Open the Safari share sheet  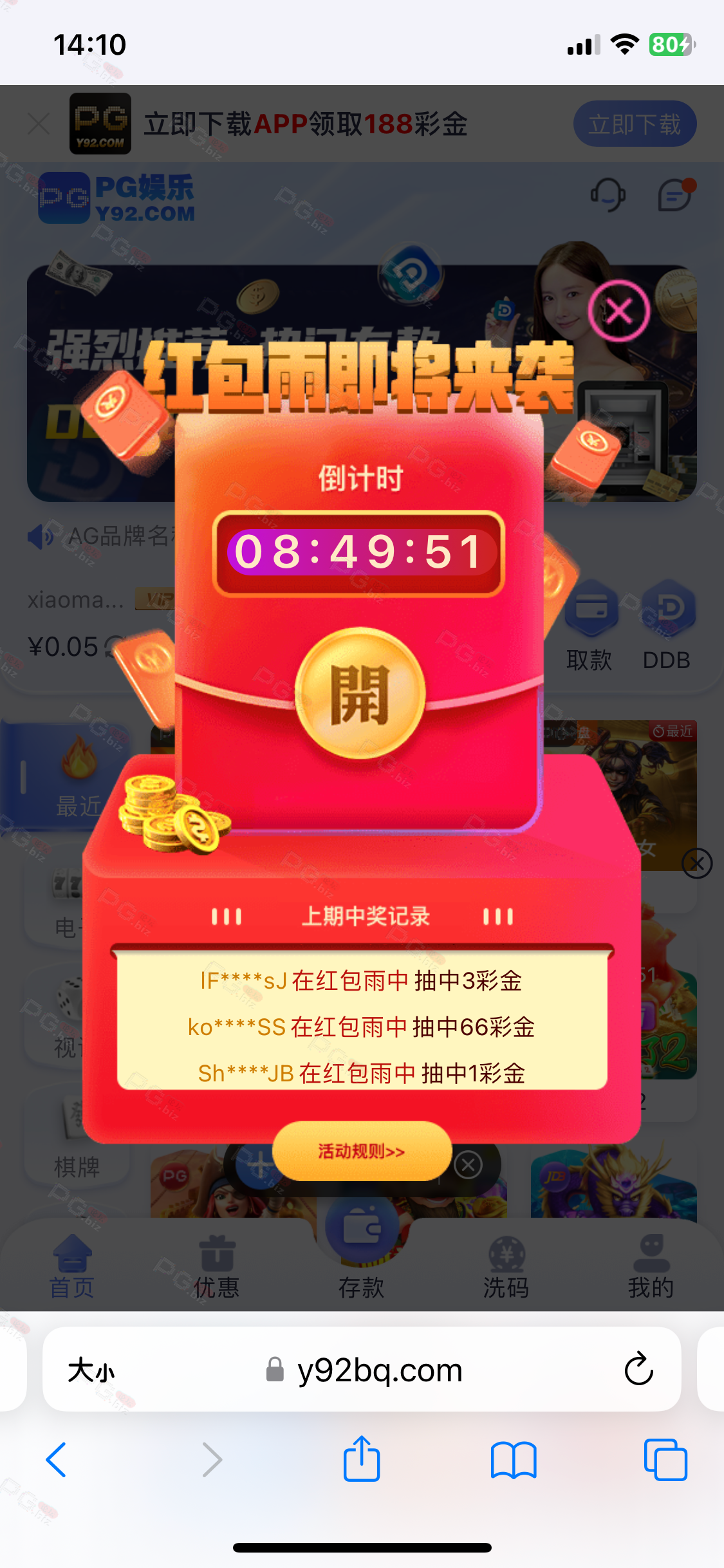(362, 1459)
